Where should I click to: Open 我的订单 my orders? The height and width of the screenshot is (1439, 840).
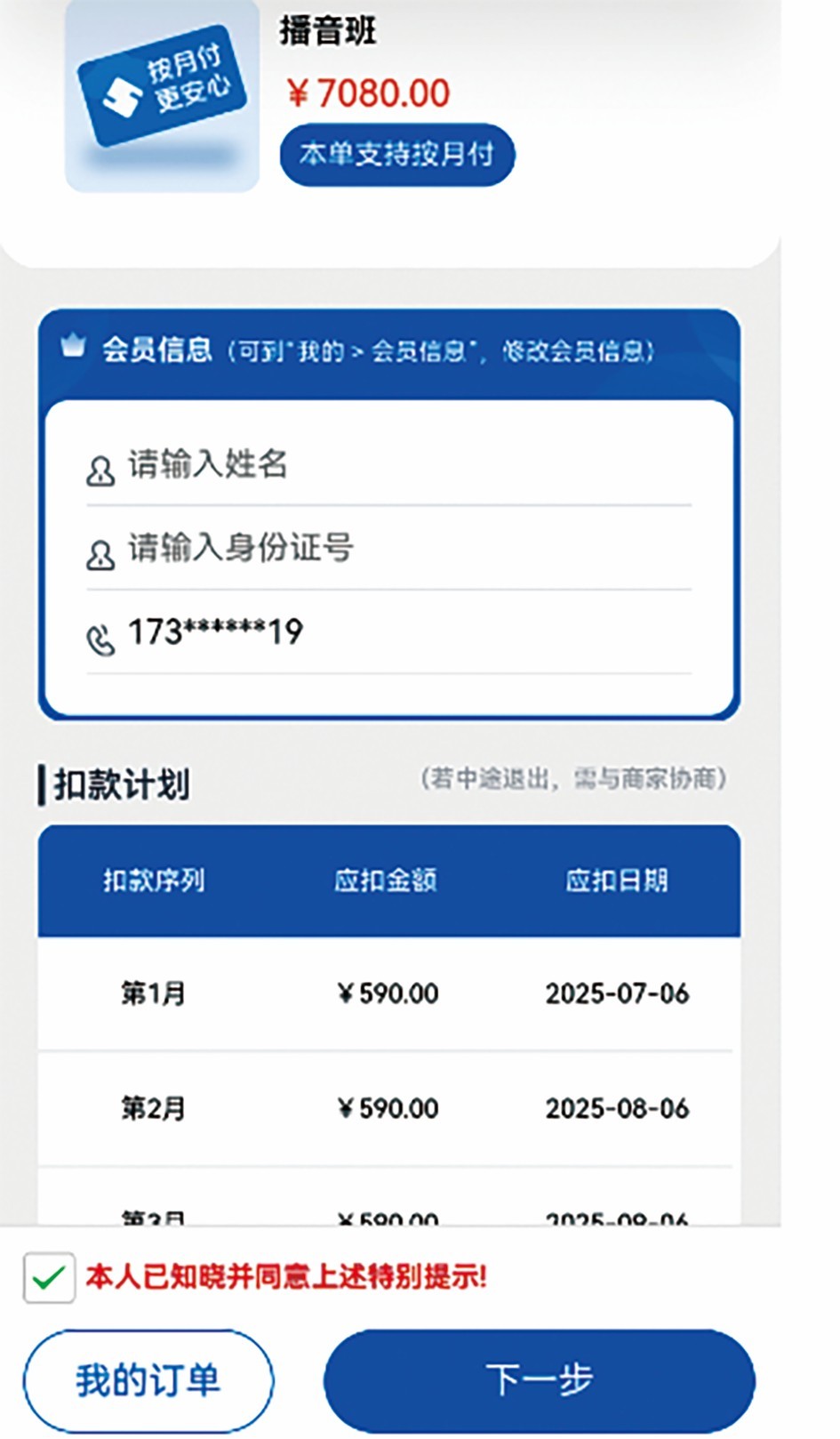(x=148, y=1379)
